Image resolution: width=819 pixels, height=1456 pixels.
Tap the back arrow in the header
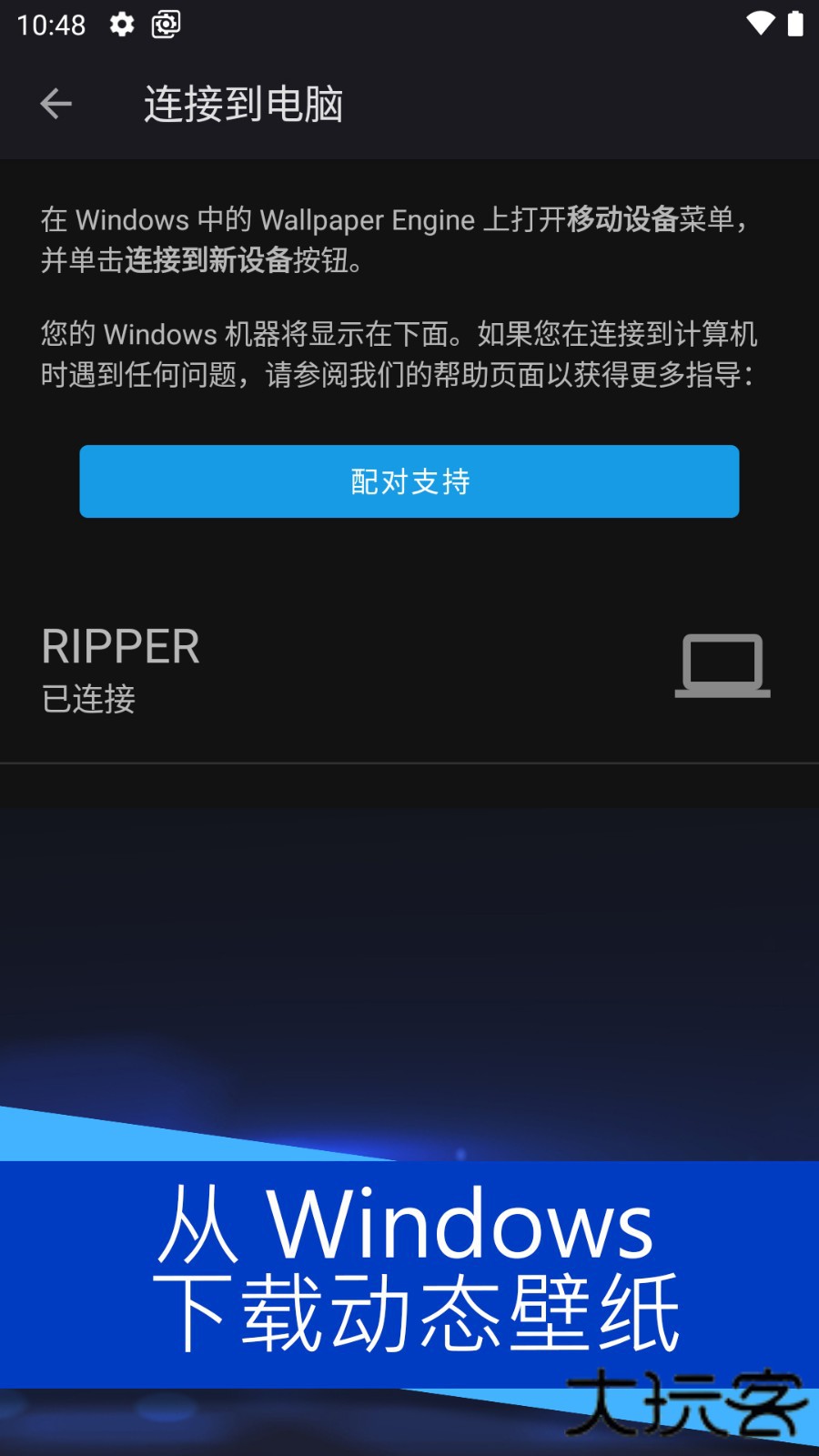tap(56, 103)
